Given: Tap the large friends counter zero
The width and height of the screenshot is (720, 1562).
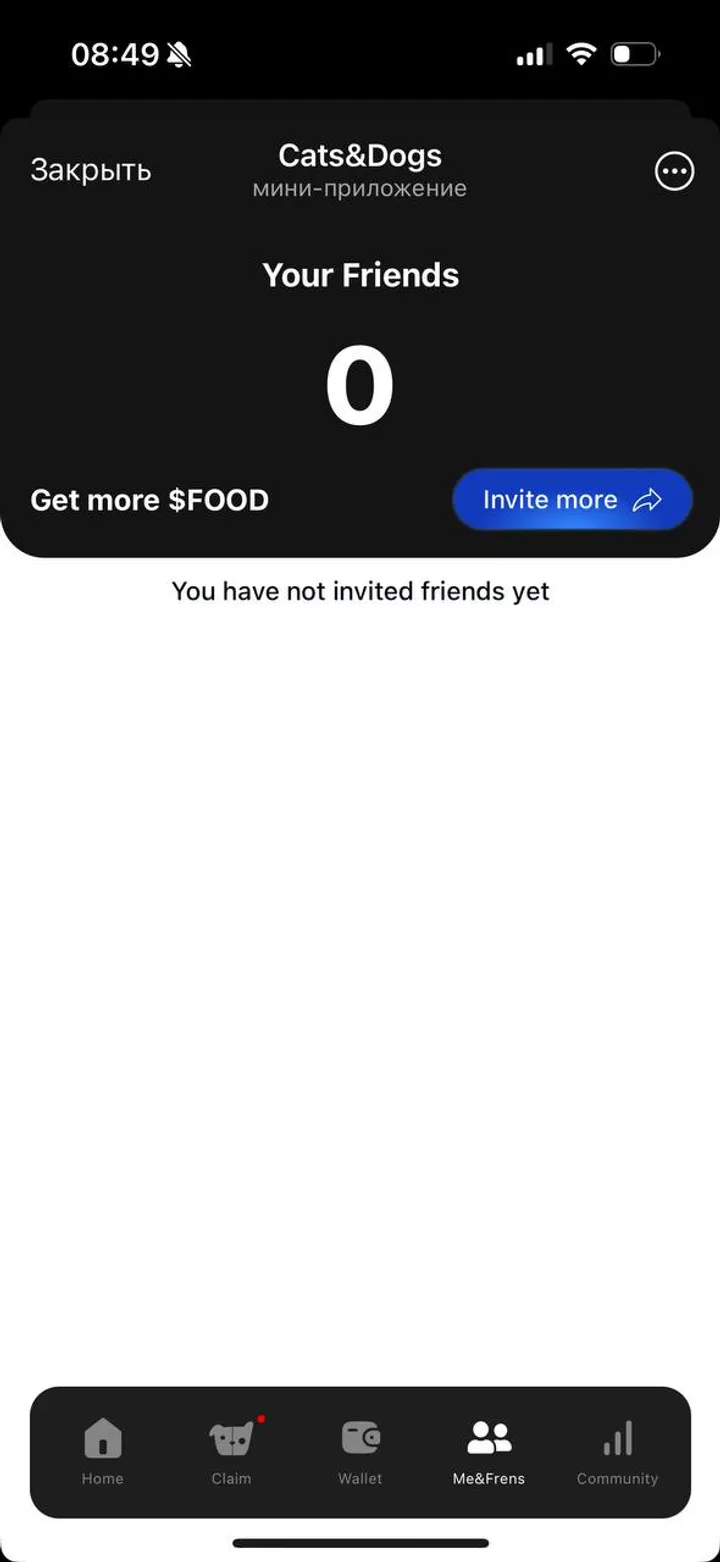Looking at the screenshot, I should pyautogui.click(x=360, y=383).
